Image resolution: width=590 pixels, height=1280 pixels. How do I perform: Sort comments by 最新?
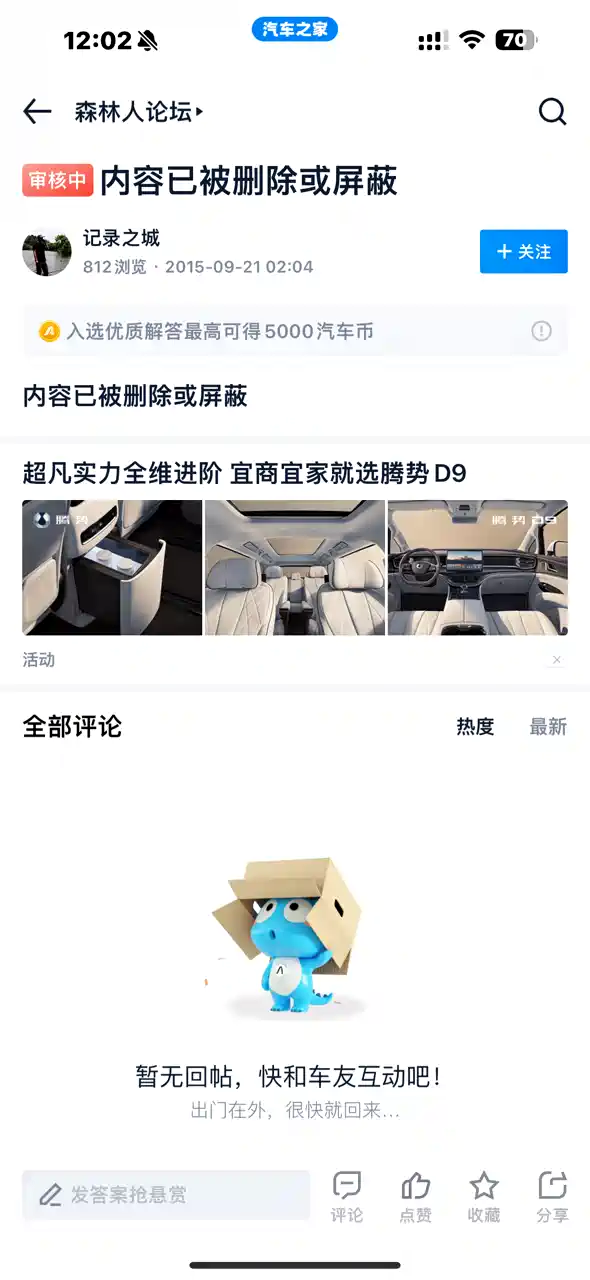[x=548, y=727]
